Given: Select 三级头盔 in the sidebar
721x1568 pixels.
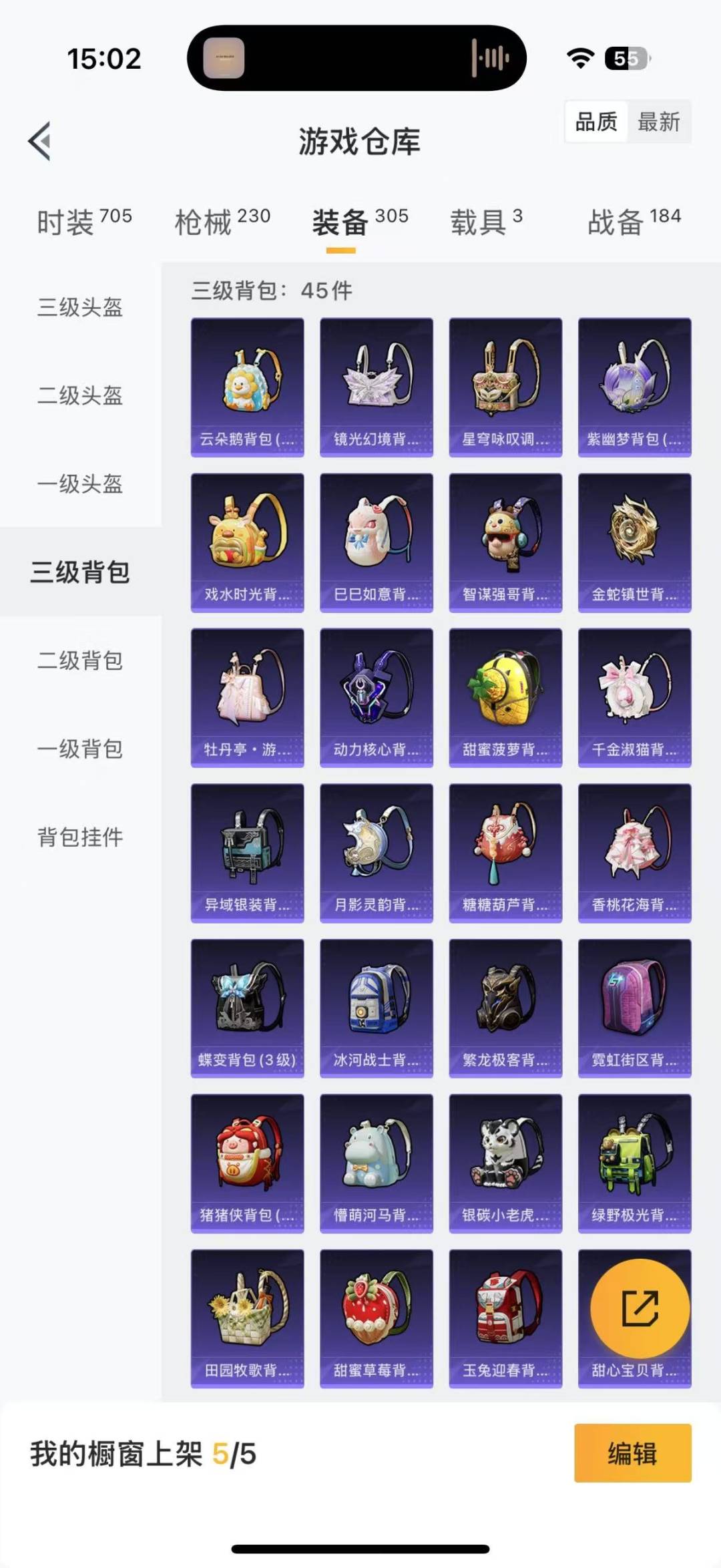Looking at the screenshot, I should tap(80, 307).
